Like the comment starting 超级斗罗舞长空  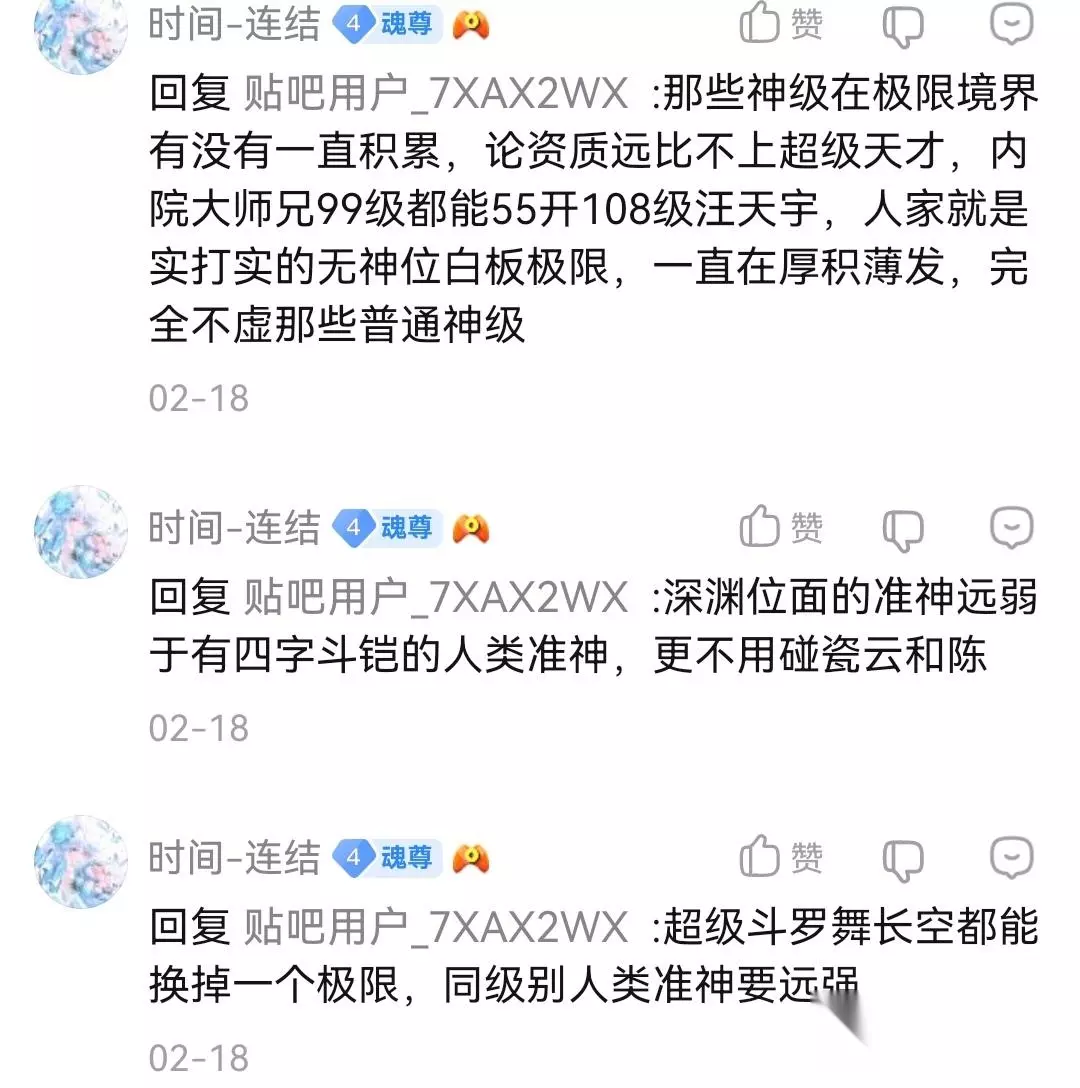click(x=781, y=857)
